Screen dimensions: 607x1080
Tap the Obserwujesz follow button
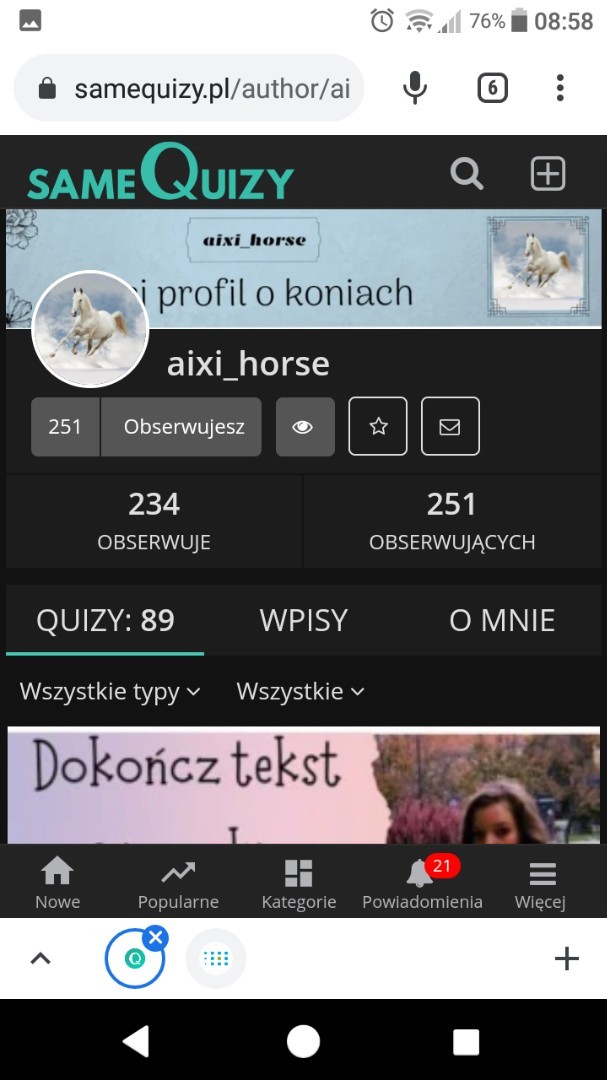[x=183, y=427]
